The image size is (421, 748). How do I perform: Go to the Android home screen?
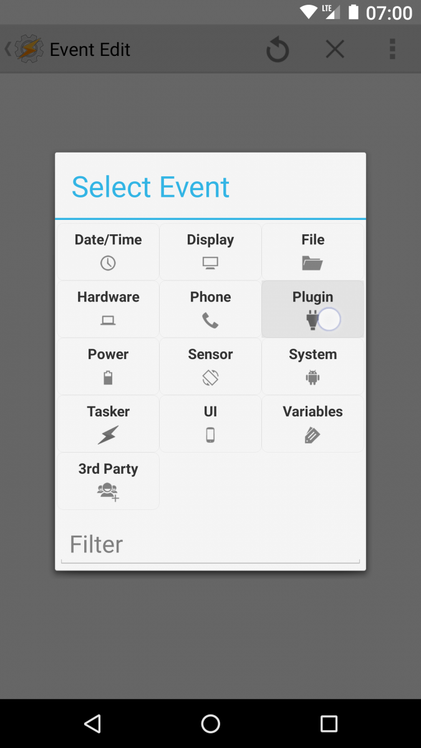pos(210,723)
